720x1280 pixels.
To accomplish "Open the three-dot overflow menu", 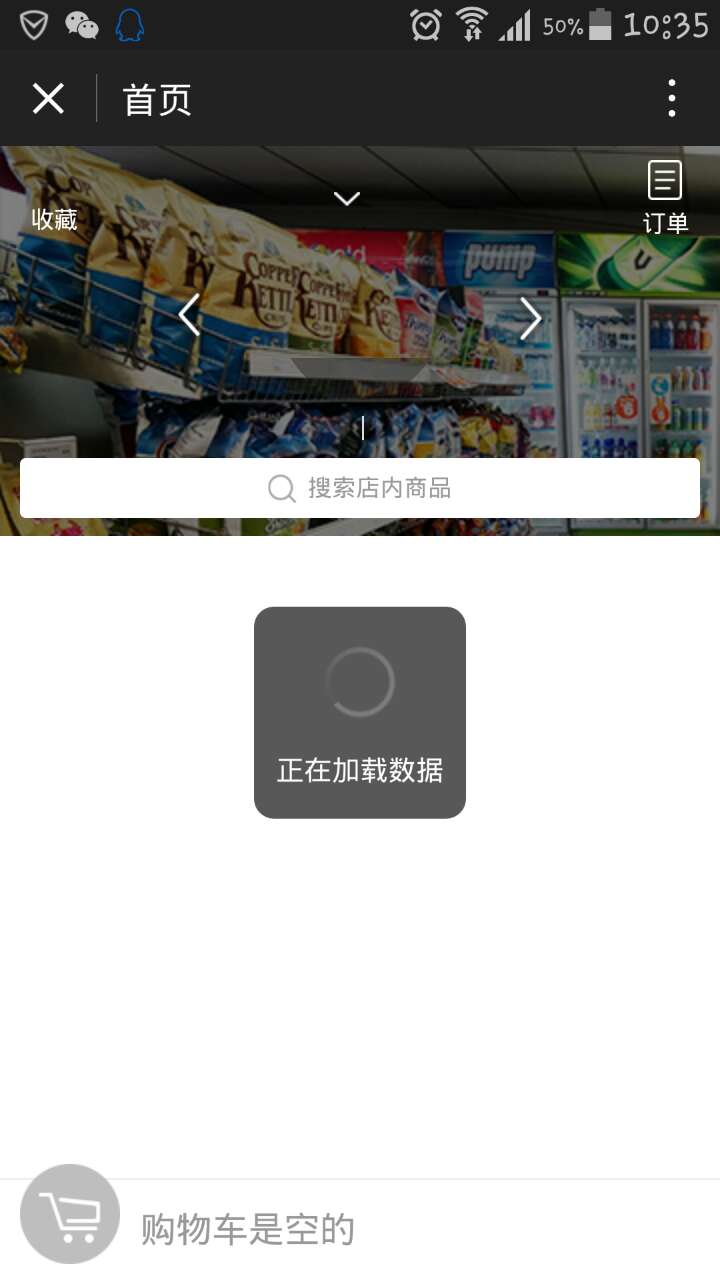I will pos(671,99).
